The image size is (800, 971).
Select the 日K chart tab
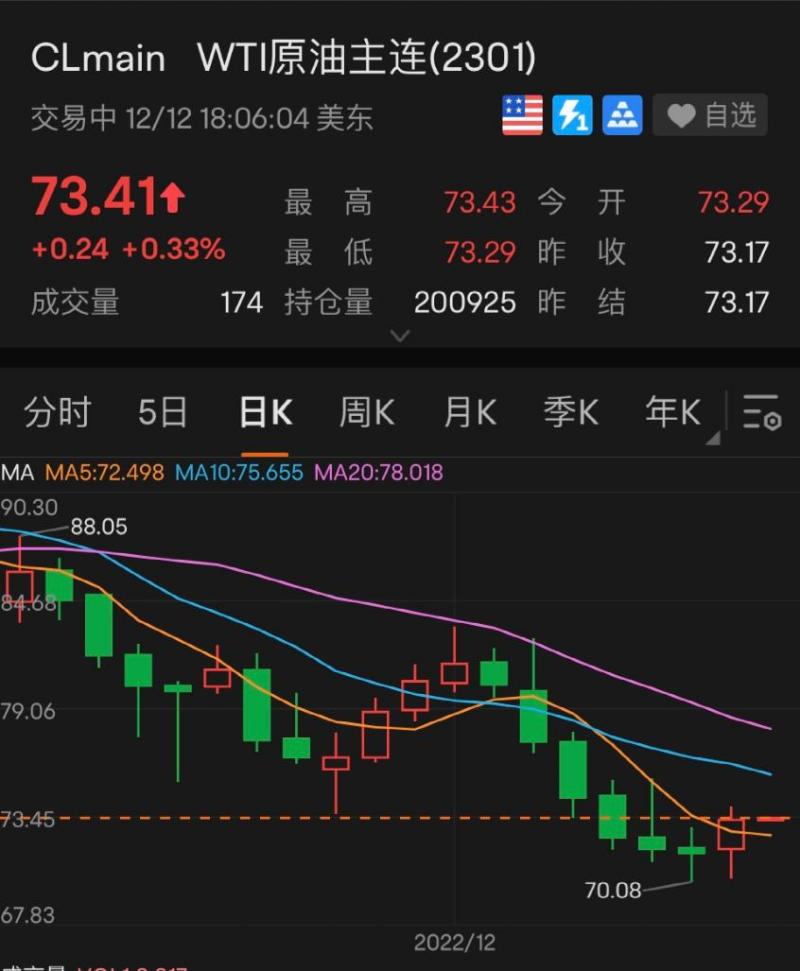[x=265, y=412]
